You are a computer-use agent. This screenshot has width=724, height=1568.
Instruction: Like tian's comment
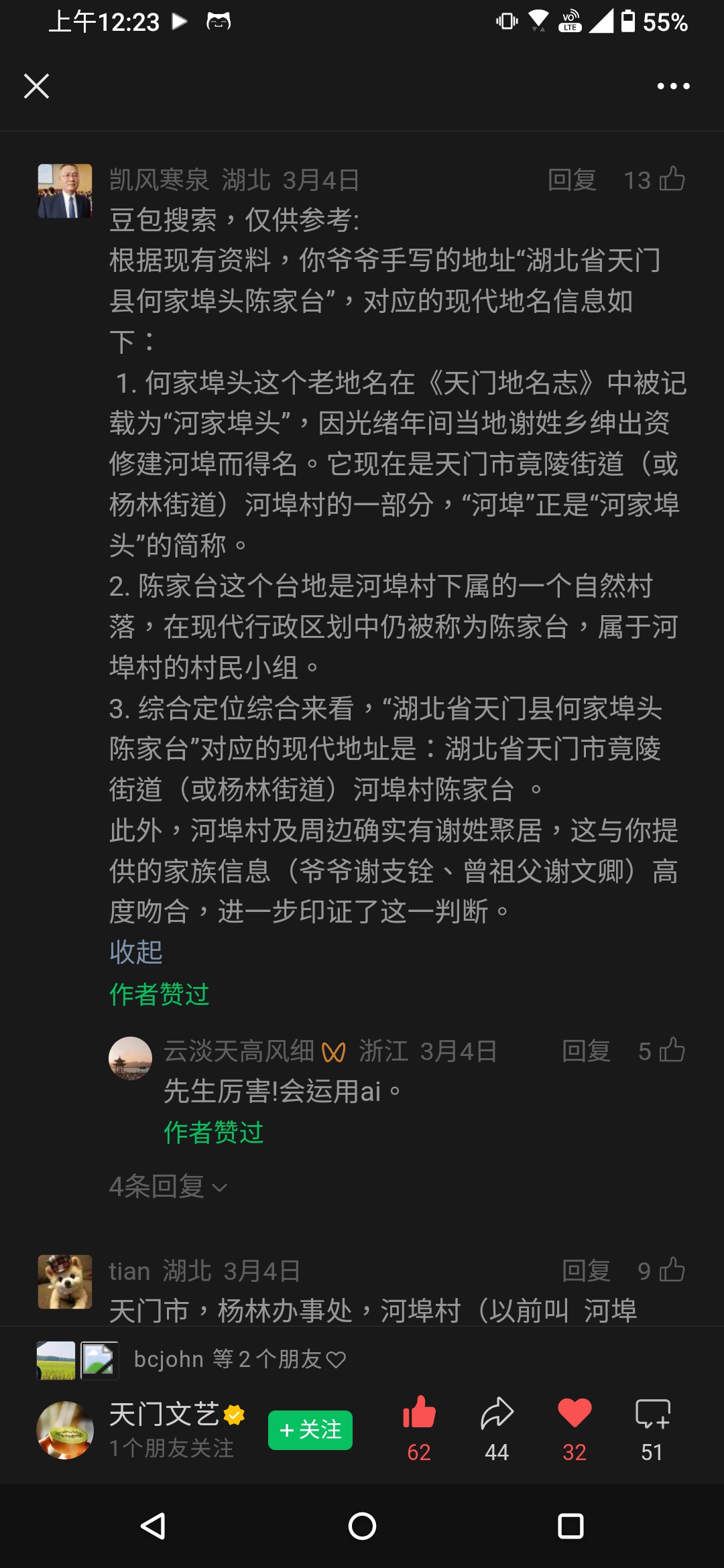672,1270
